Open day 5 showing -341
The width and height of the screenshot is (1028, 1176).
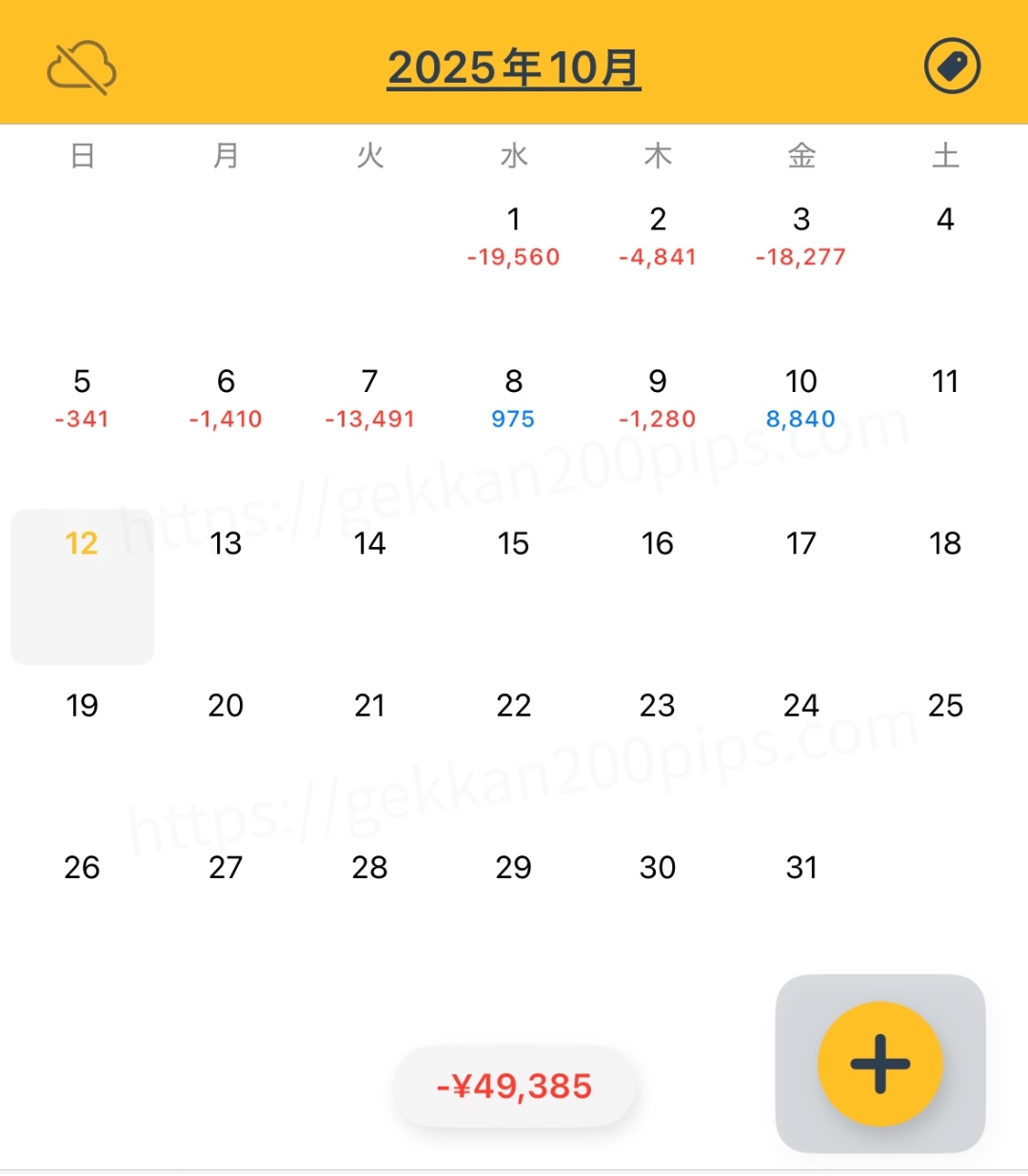pos(82,398)
